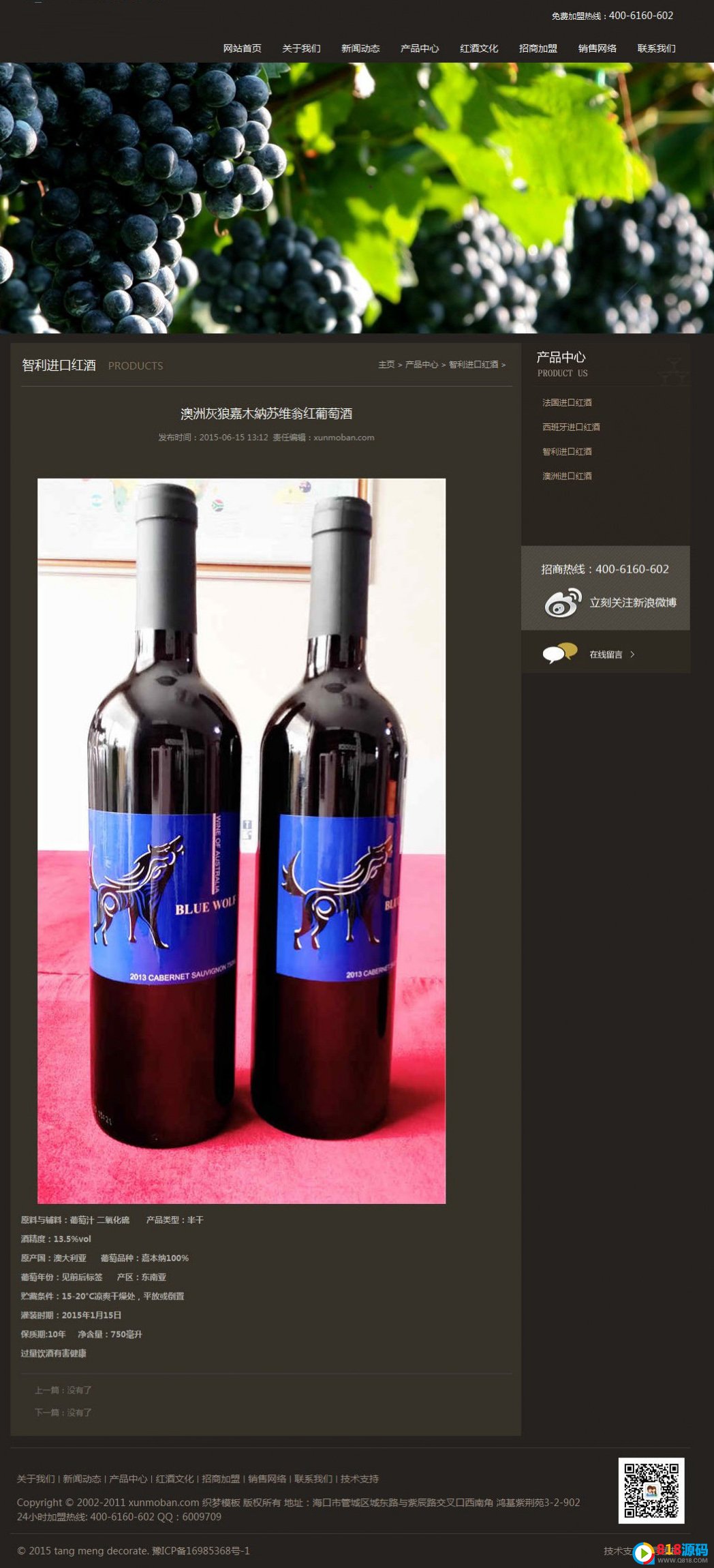The height and width of the screenshot is (1568, 714).
Task: Select 产品中心 in the top navigation
Action: tap(420, 48)
